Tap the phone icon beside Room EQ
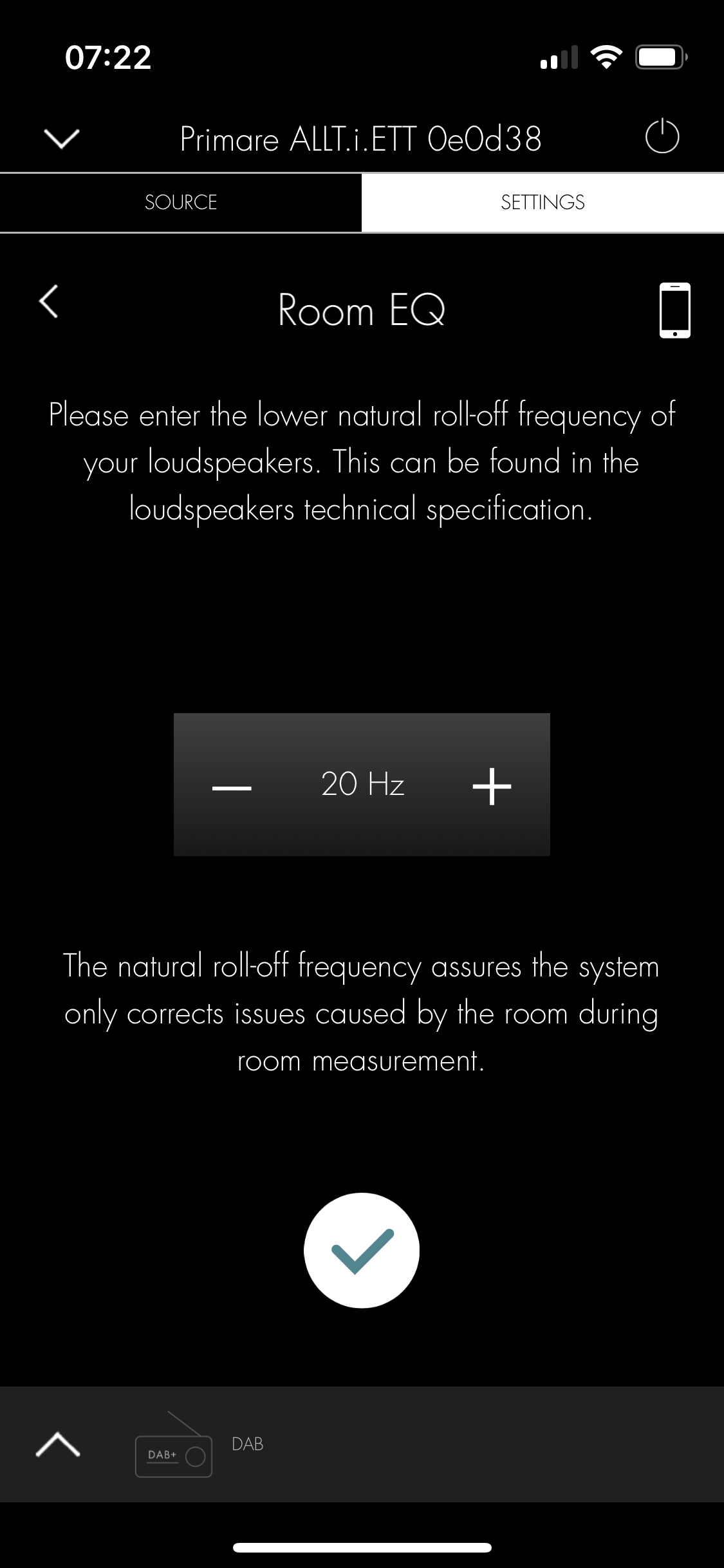 674,310
